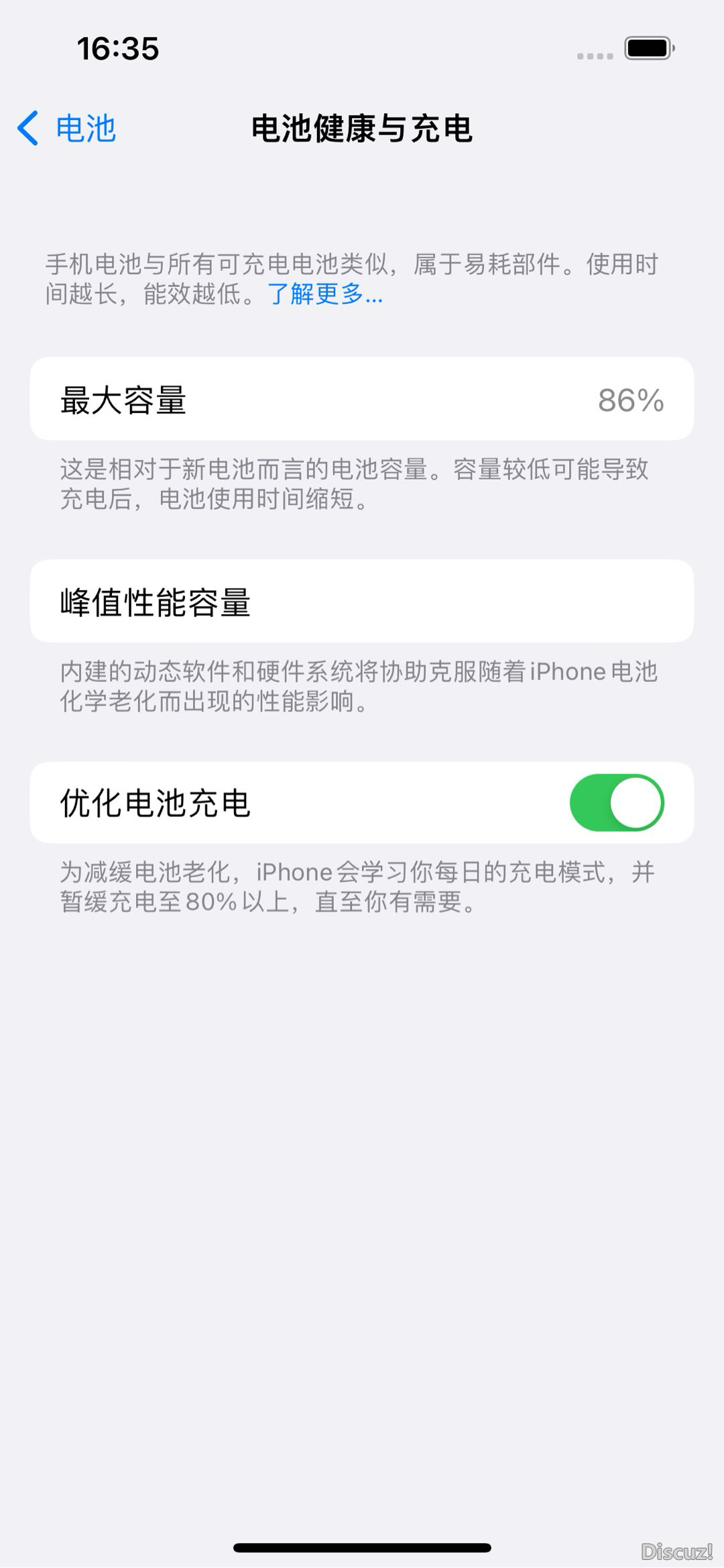Turn off 优化电池充电 switch

616,803
